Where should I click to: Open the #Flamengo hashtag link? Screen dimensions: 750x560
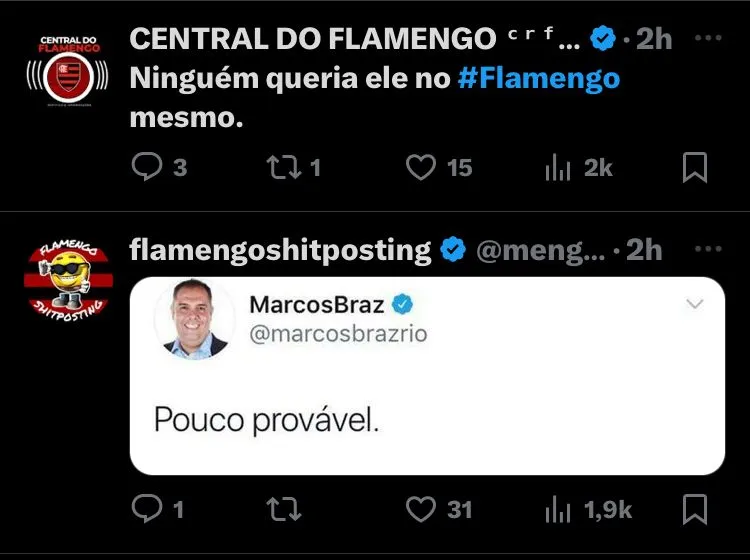click(x=539, y=78)
